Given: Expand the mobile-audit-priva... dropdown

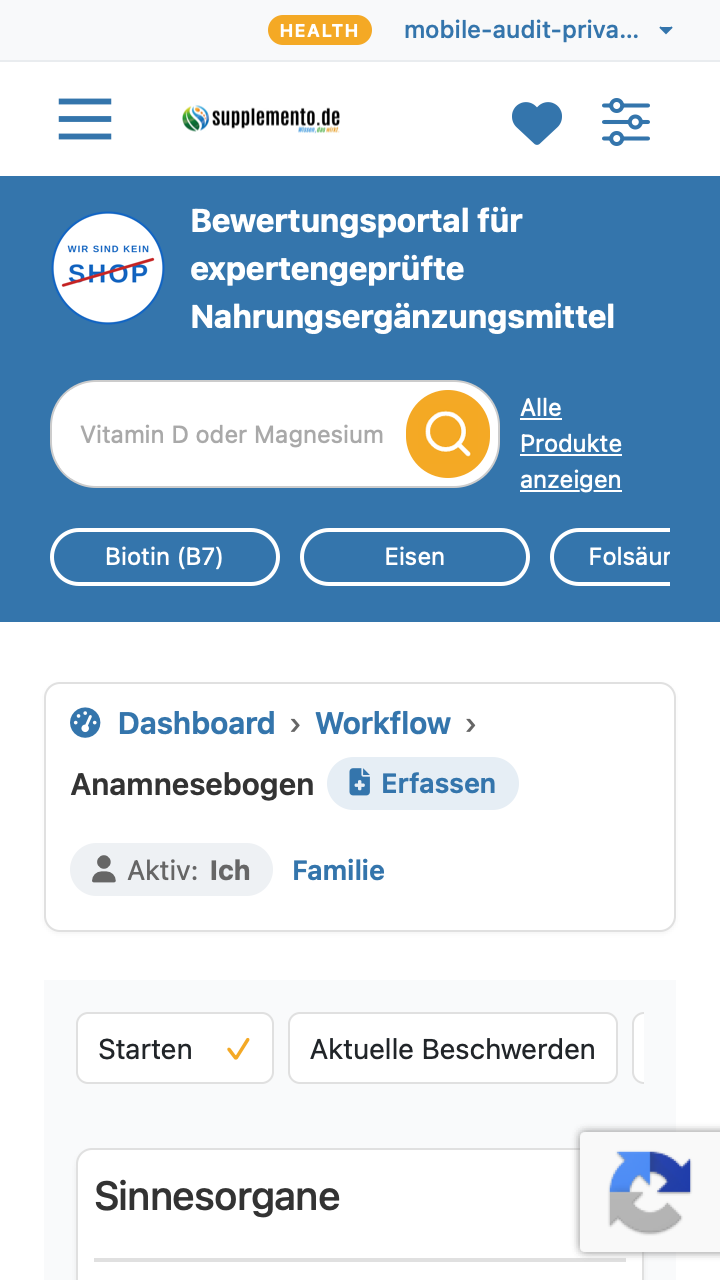Looking at the screenshot, I should coord(539,30).
